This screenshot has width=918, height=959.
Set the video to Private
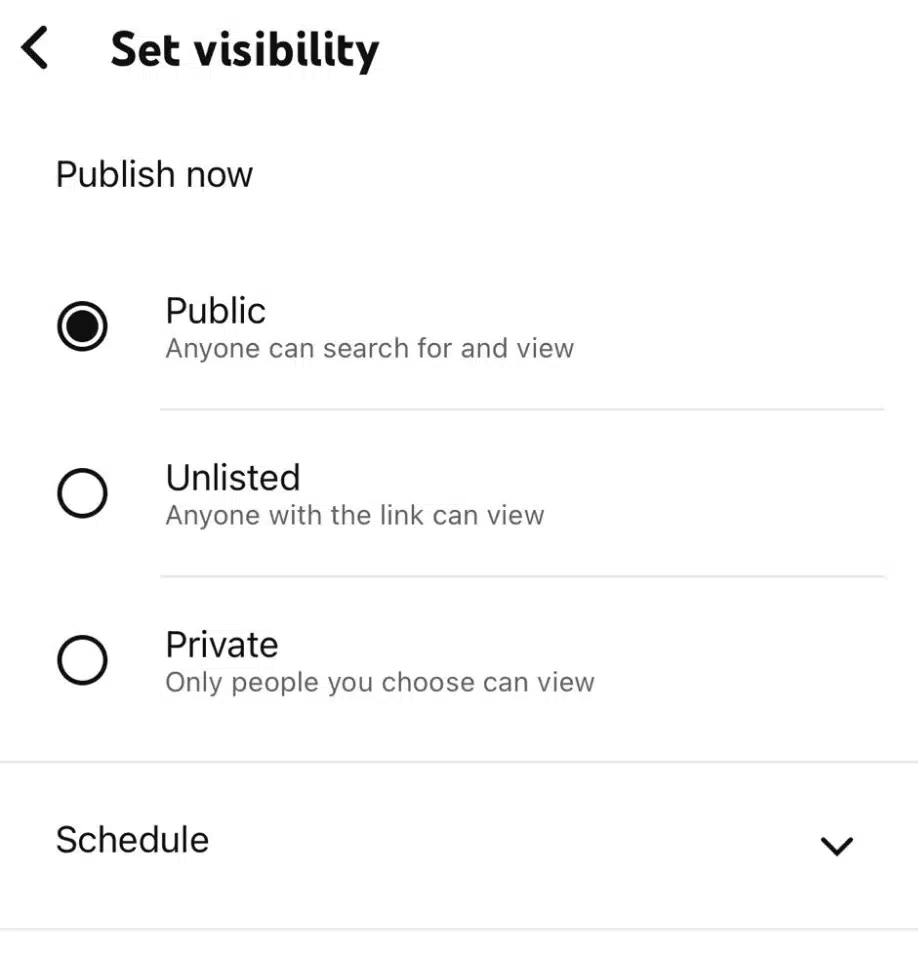pyautogui.click(x=82, y=661)
